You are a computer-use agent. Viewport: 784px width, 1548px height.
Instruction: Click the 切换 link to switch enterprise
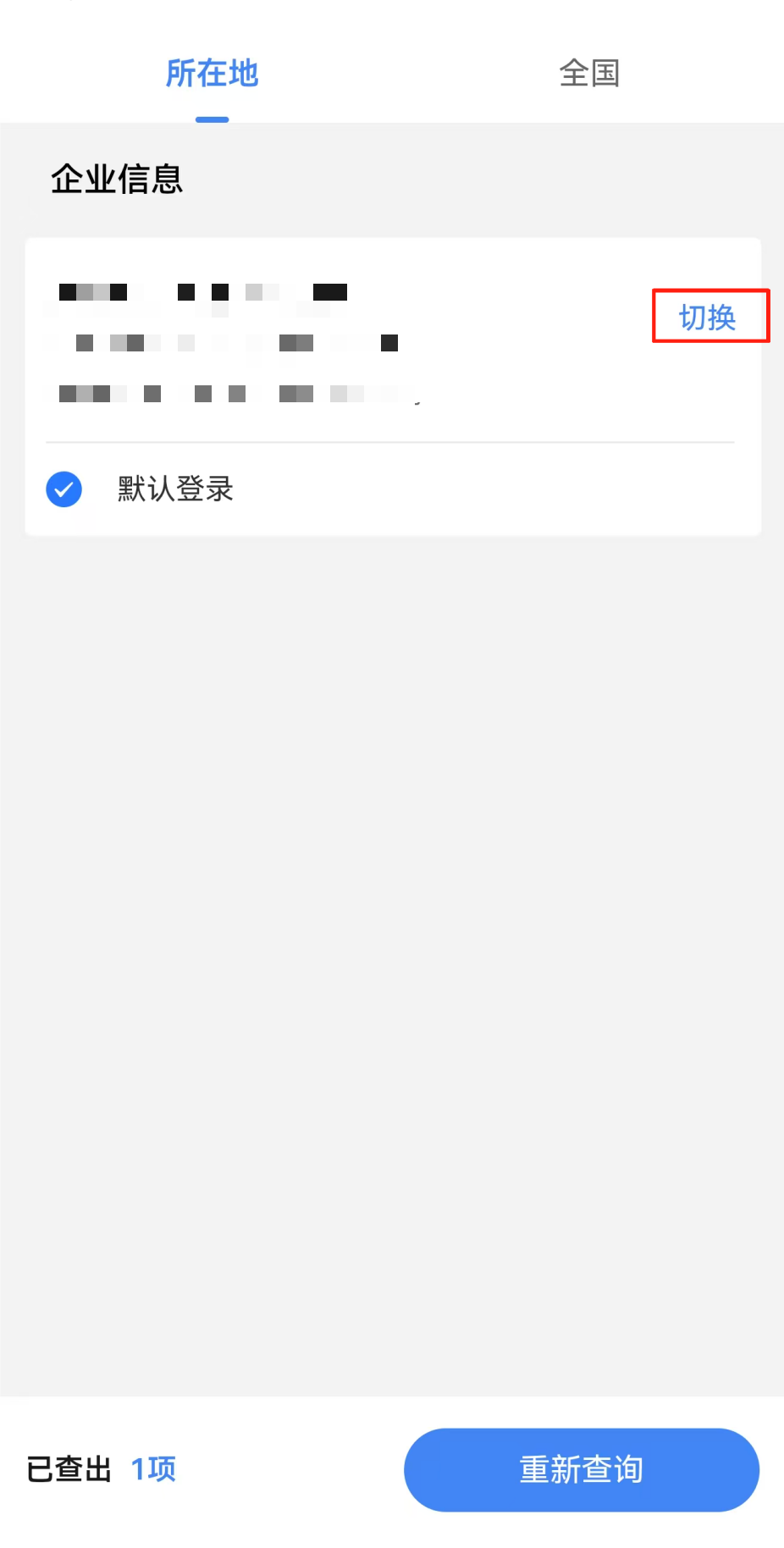708,317
